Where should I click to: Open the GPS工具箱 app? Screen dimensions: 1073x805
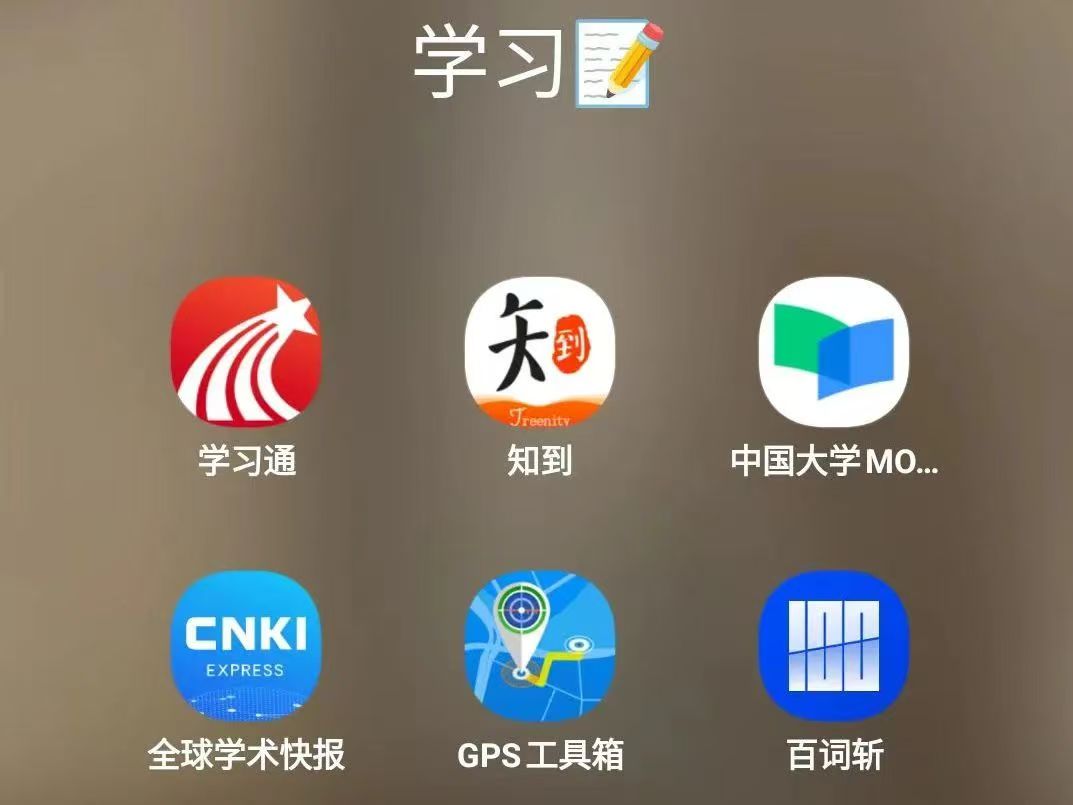point(539,645)
